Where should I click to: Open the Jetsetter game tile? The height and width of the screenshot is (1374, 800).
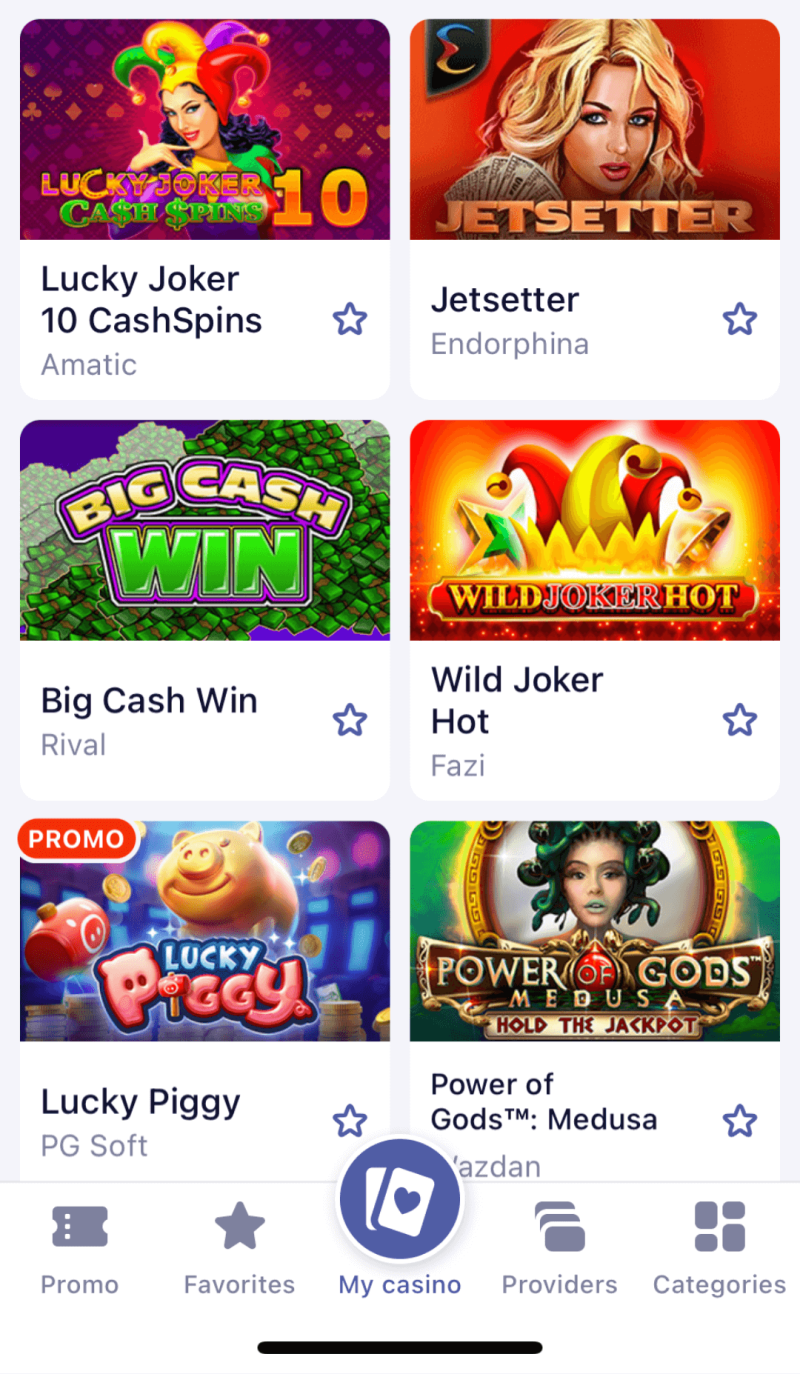click(595, 130)
